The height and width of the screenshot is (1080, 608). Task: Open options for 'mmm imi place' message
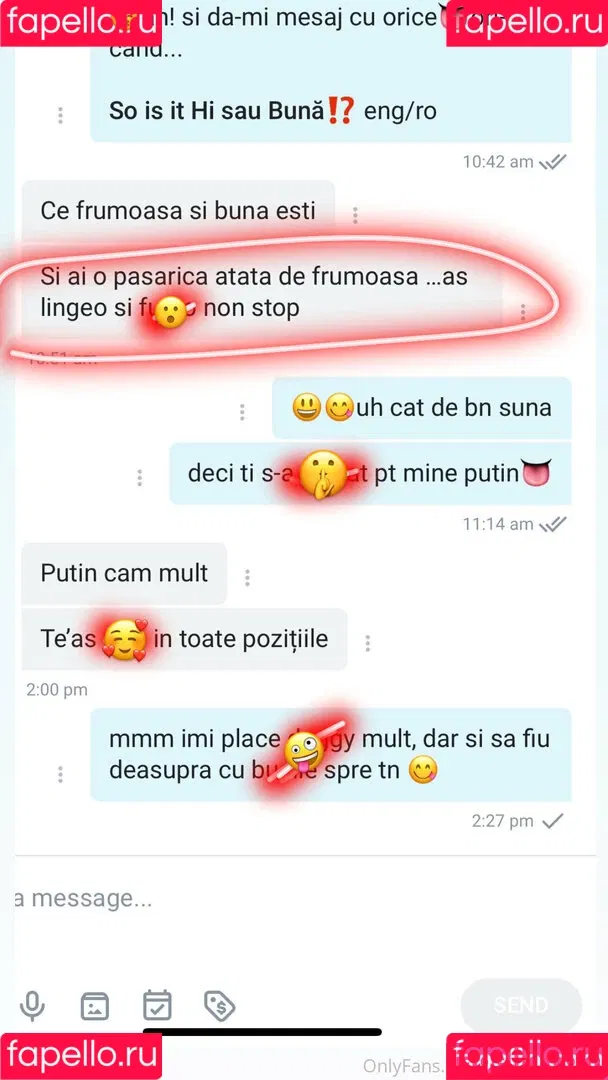60,774
